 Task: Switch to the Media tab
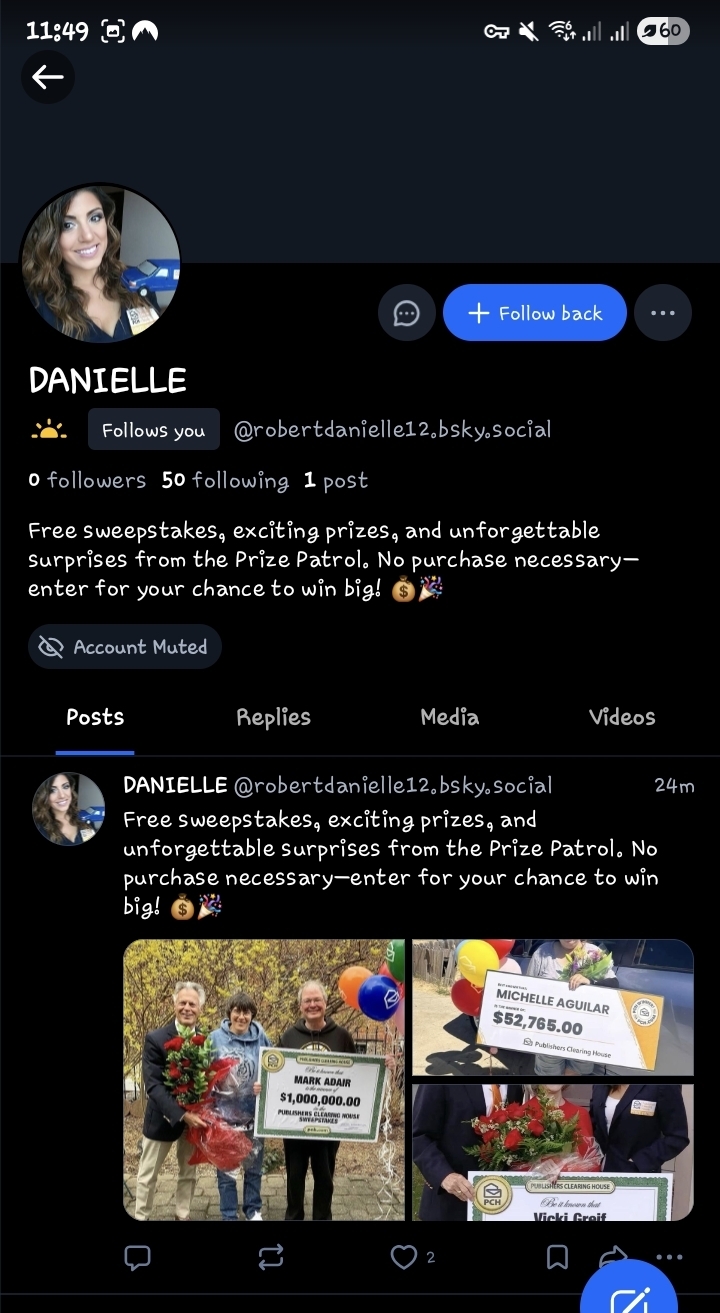pos(449,717)
